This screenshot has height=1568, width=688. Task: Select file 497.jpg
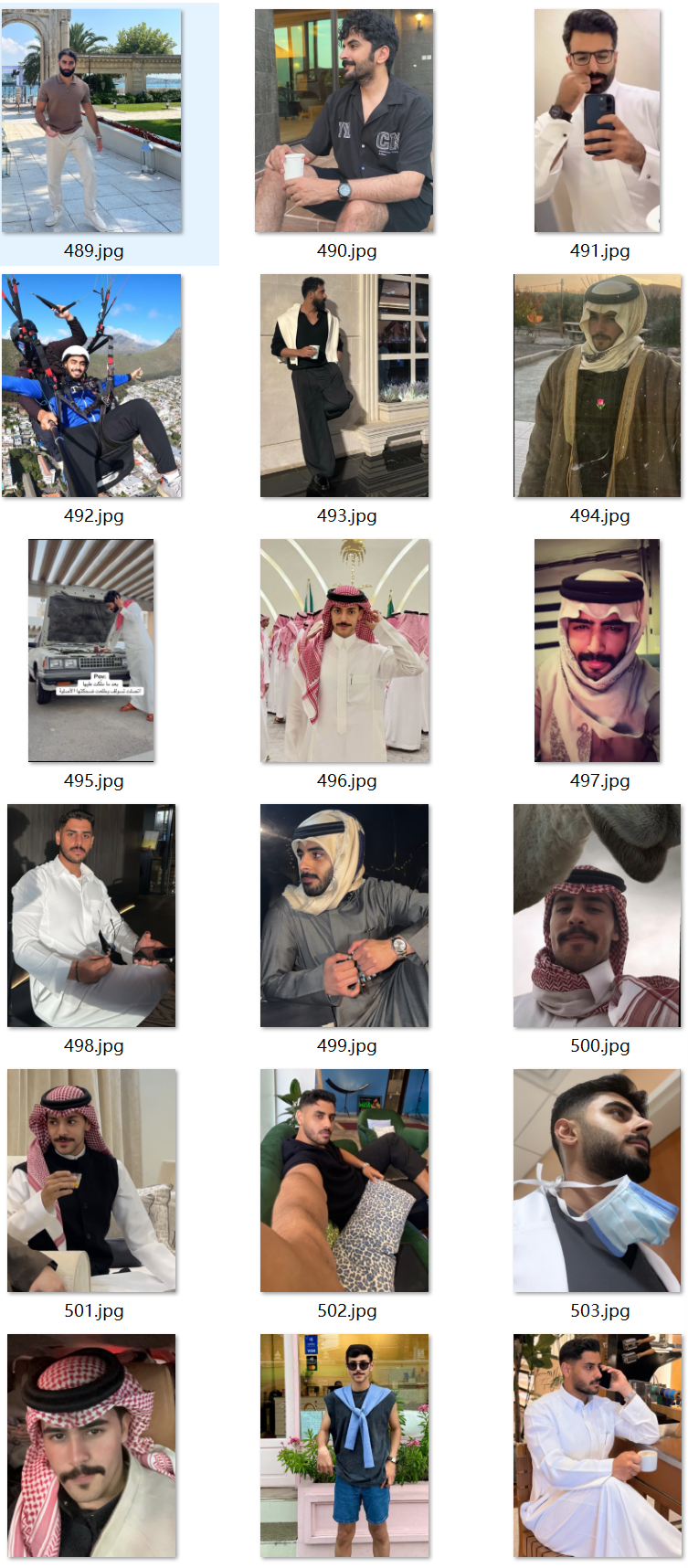[x=598, y=651]
